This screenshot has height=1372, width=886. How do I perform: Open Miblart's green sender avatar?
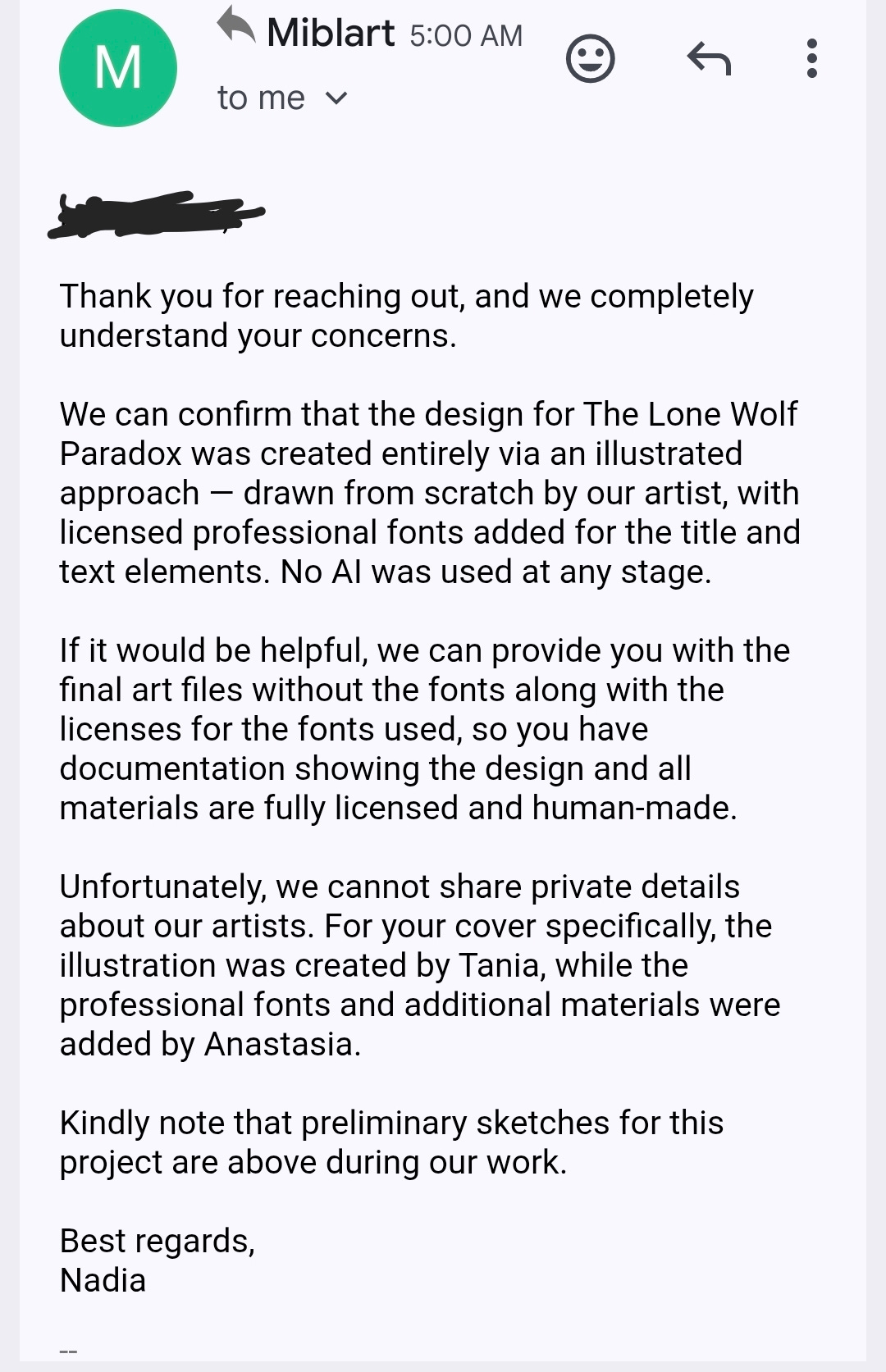(118, 68)
